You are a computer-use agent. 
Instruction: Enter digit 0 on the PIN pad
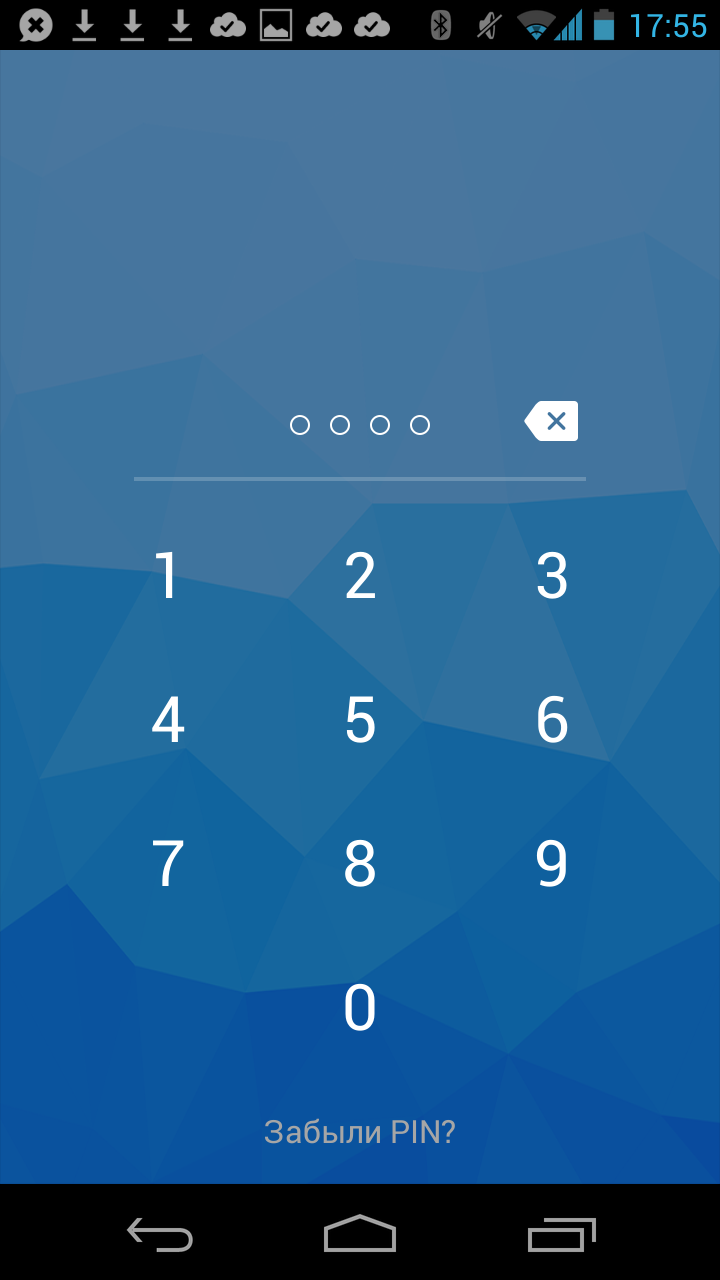coord(360,1008)
